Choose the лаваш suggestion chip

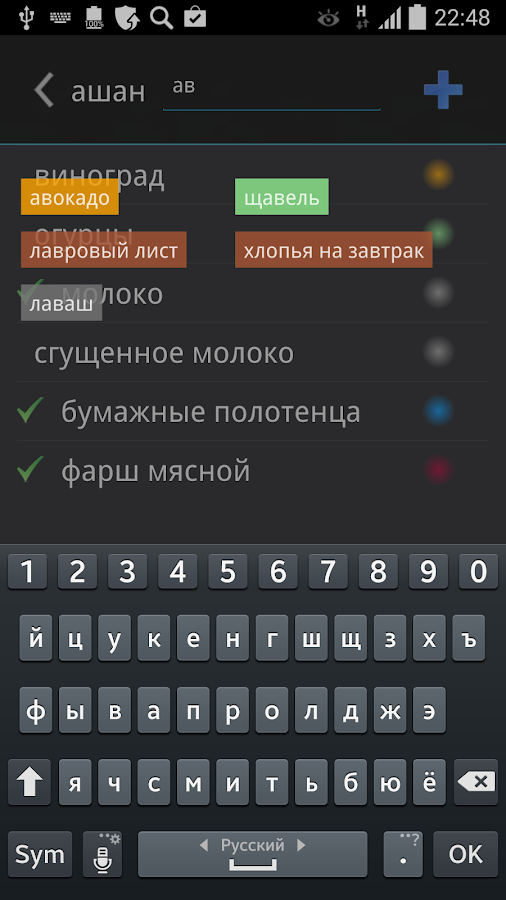tap(61, 302)
